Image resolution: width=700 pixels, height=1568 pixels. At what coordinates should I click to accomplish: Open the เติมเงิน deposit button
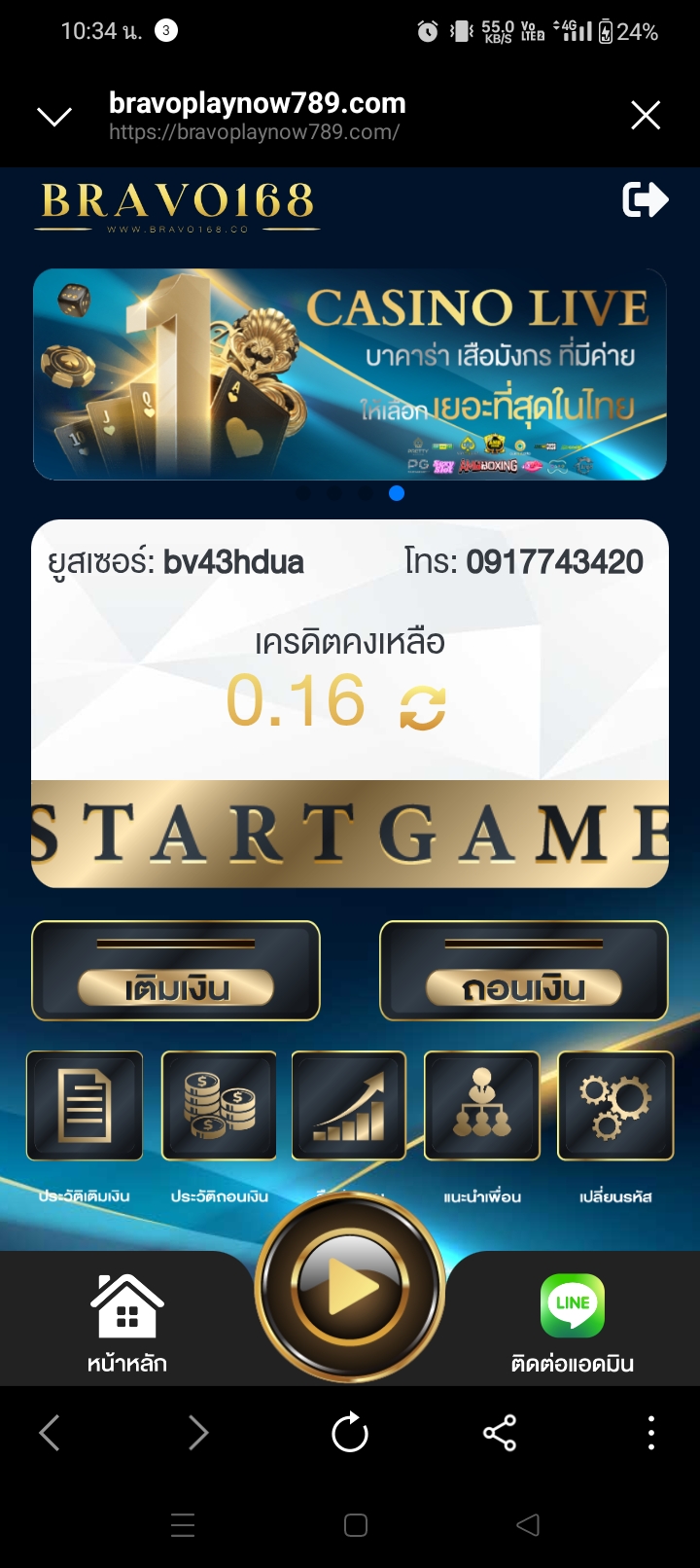point(176,971)
